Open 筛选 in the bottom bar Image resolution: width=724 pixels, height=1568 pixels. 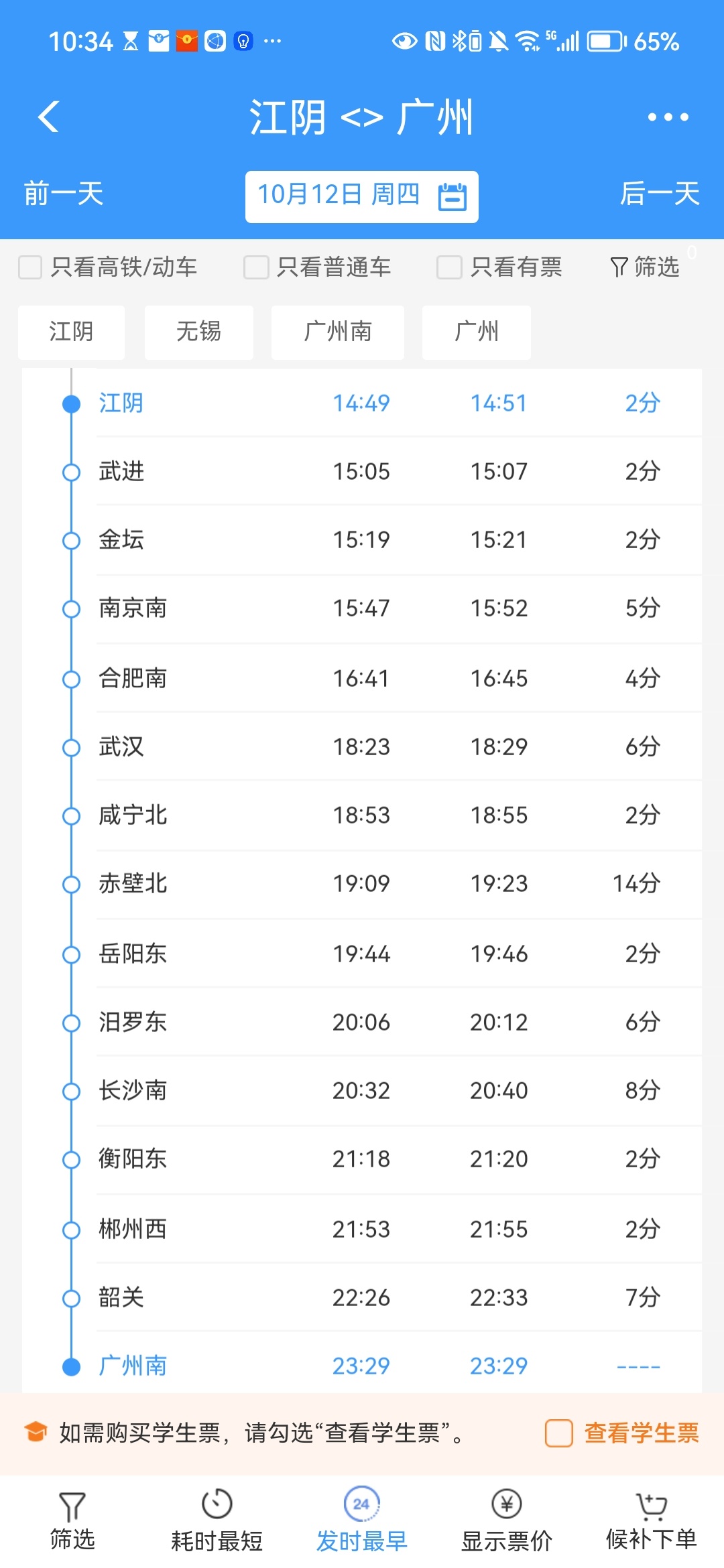[x=72, y=1520]
